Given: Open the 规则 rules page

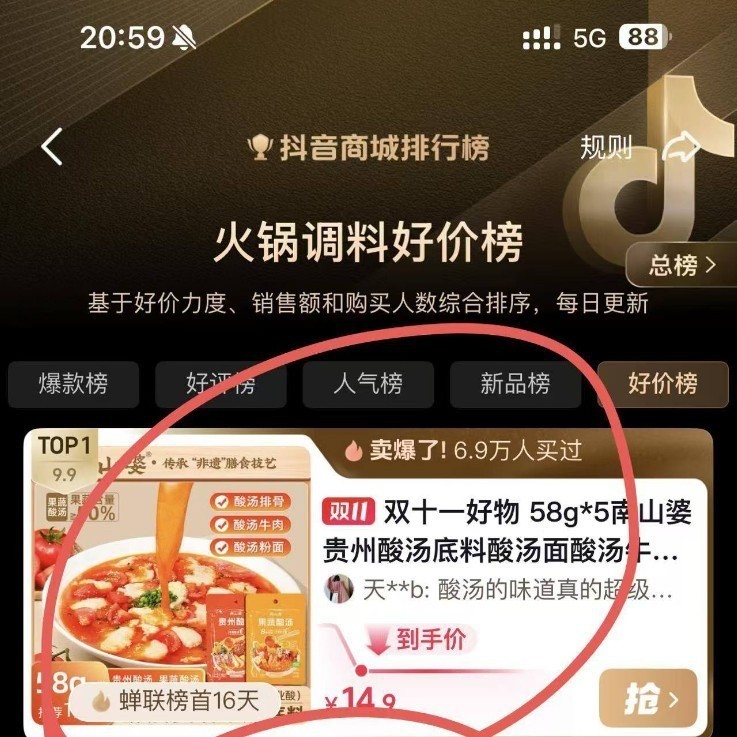Looking at the screenshot, I should [x=606, y=148].
